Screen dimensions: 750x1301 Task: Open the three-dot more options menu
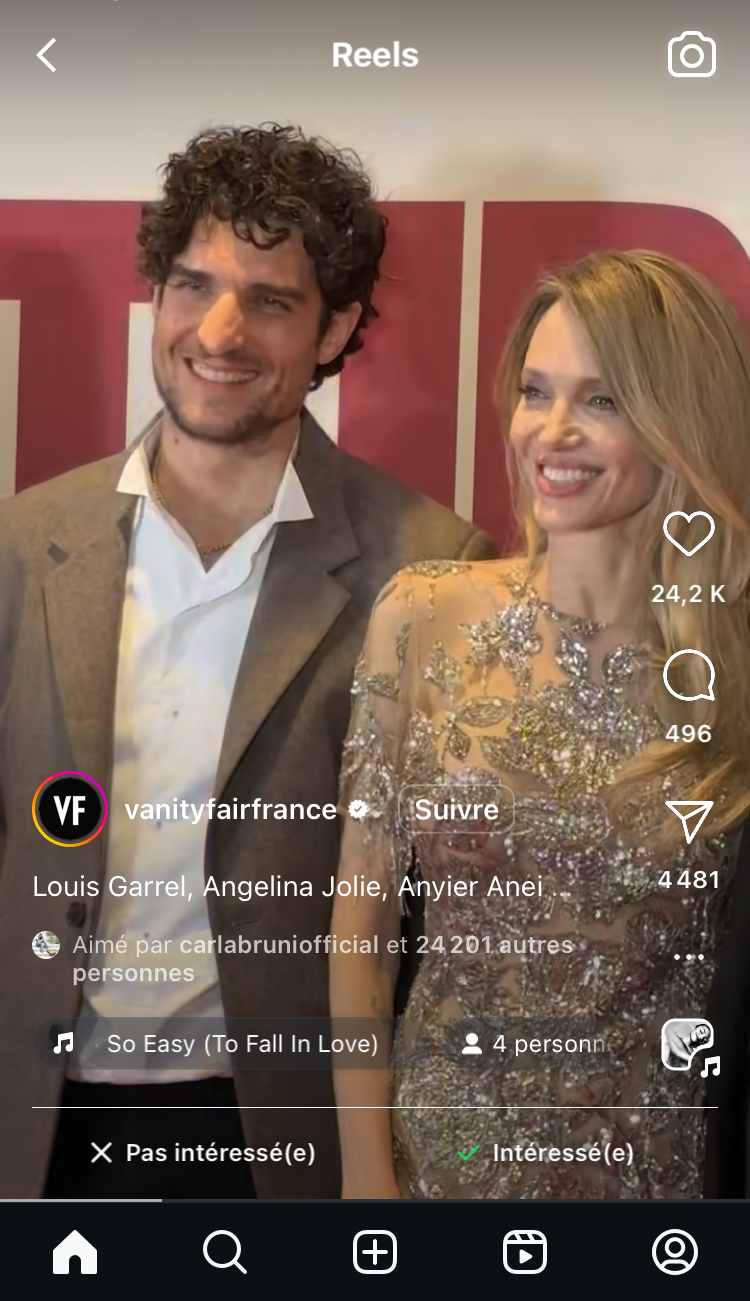point(689,957)
